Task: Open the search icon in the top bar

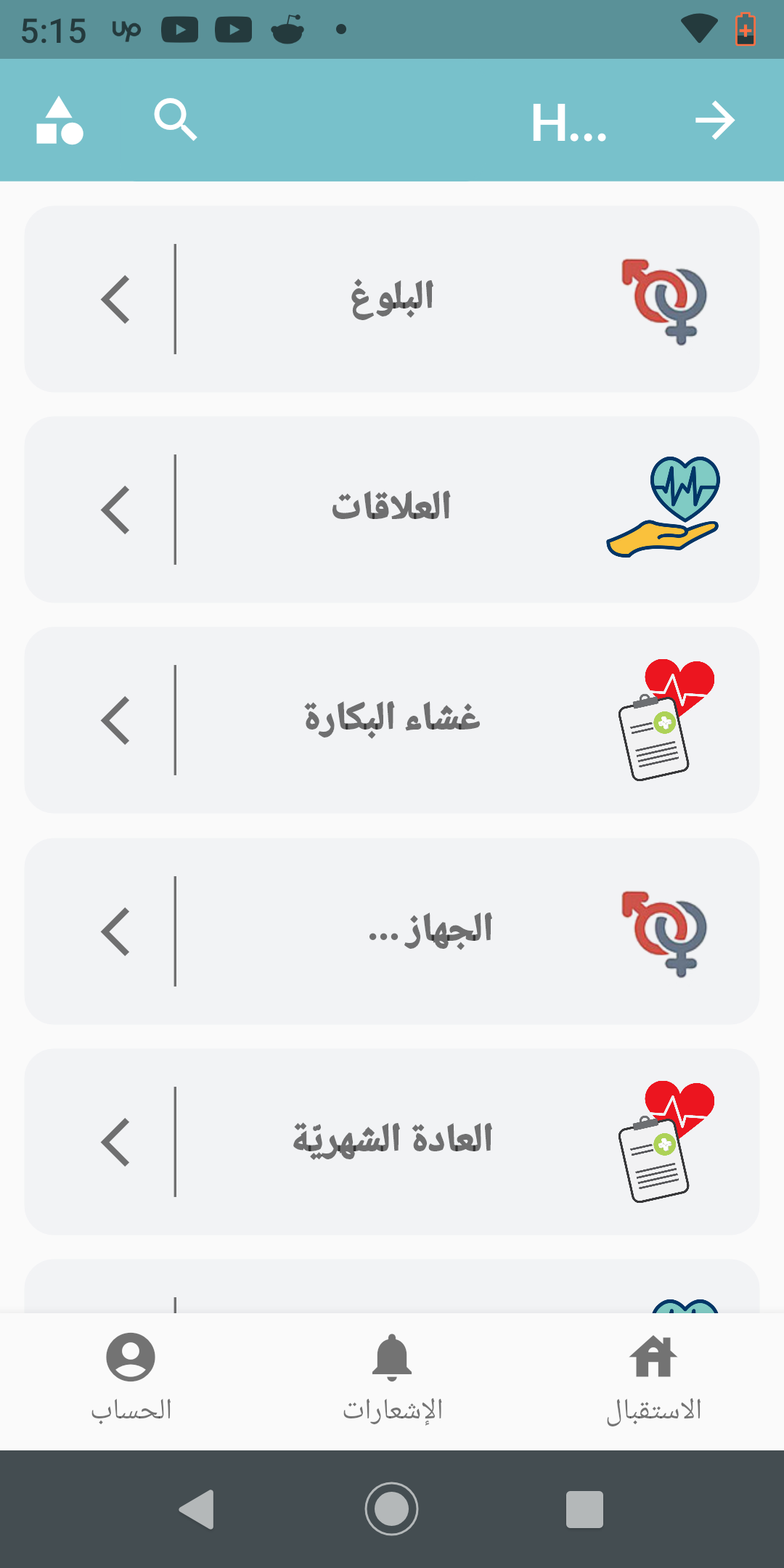Action: [176, 120]
